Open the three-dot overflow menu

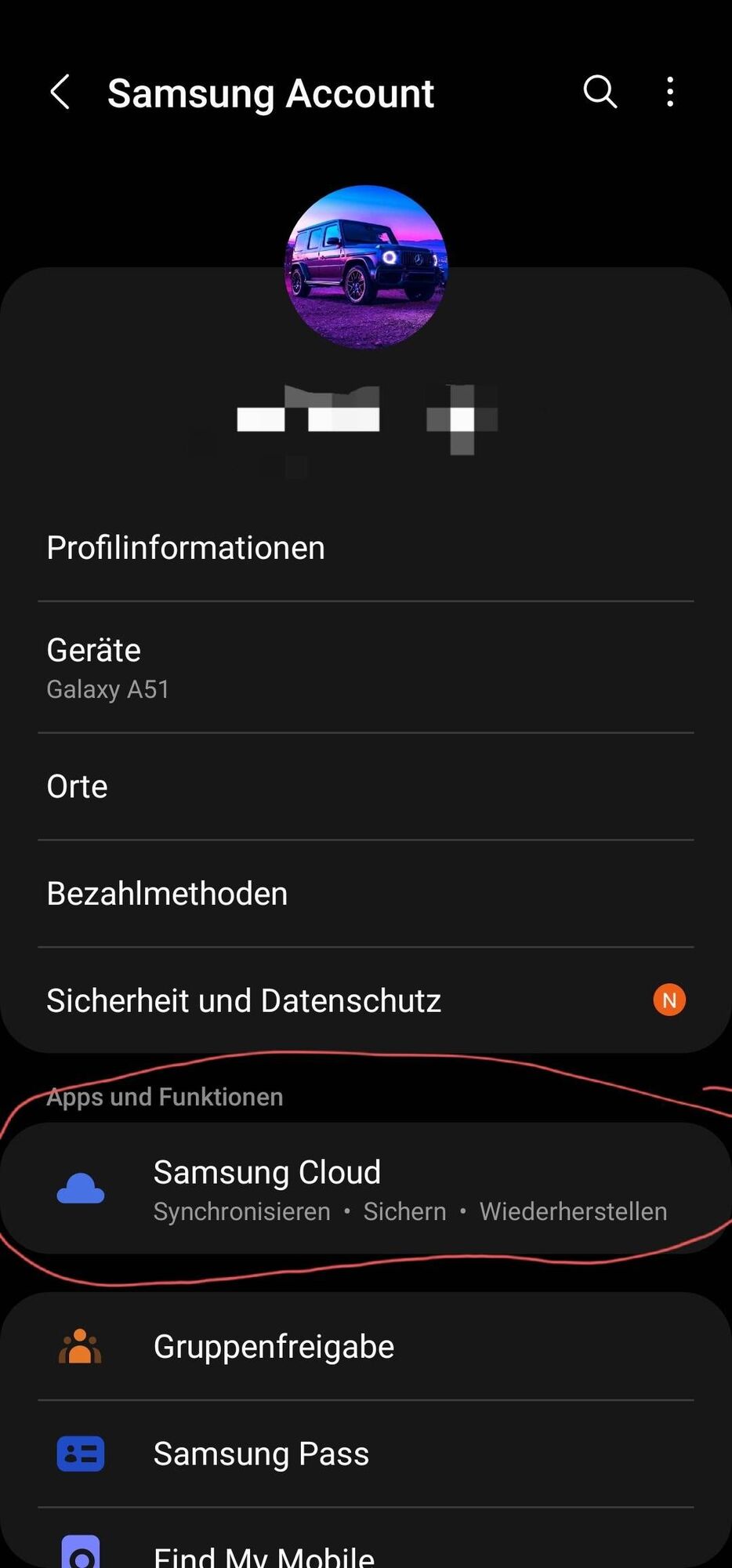pyautogui.click(x=670, y=92)
